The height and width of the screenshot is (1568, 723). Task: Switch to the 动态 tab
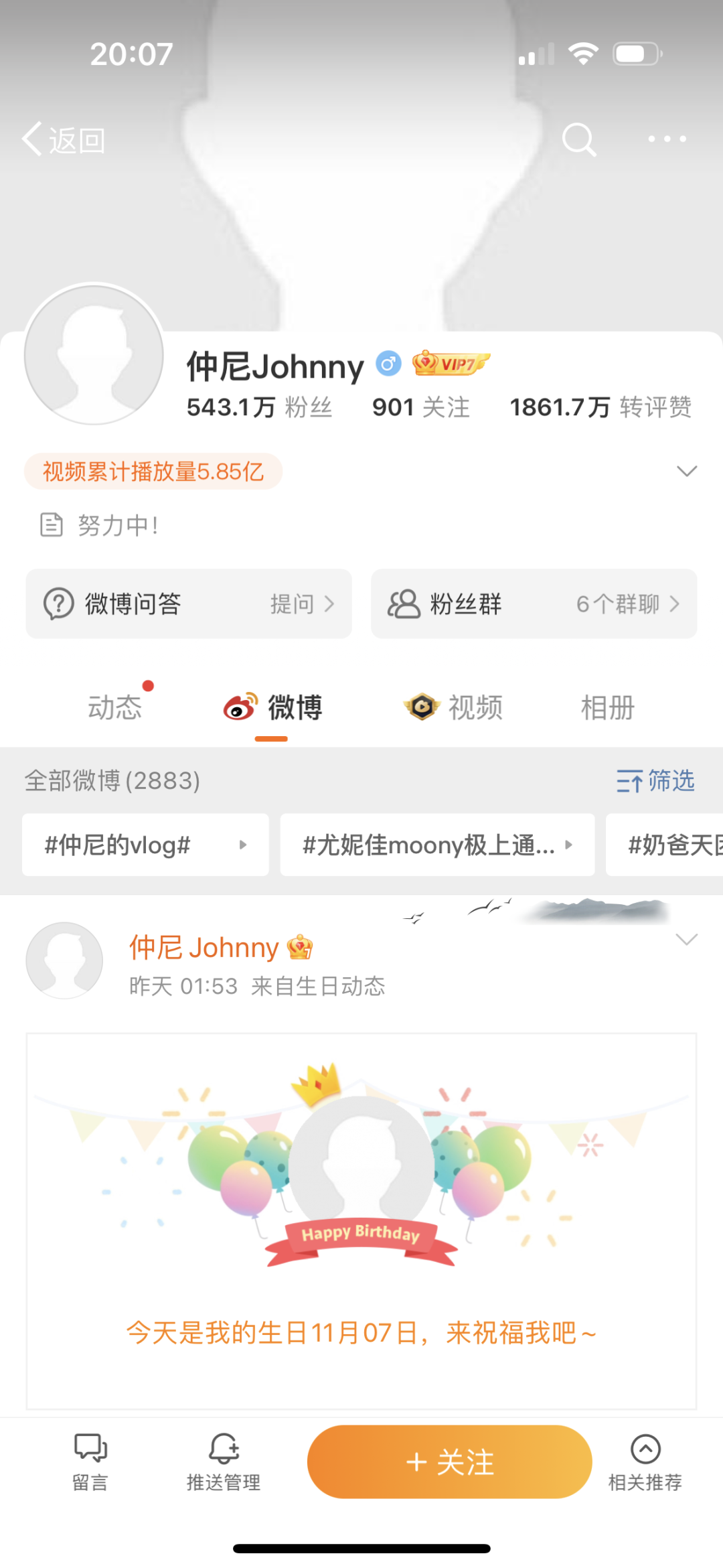pyautogui.click(x=115, y=707)
